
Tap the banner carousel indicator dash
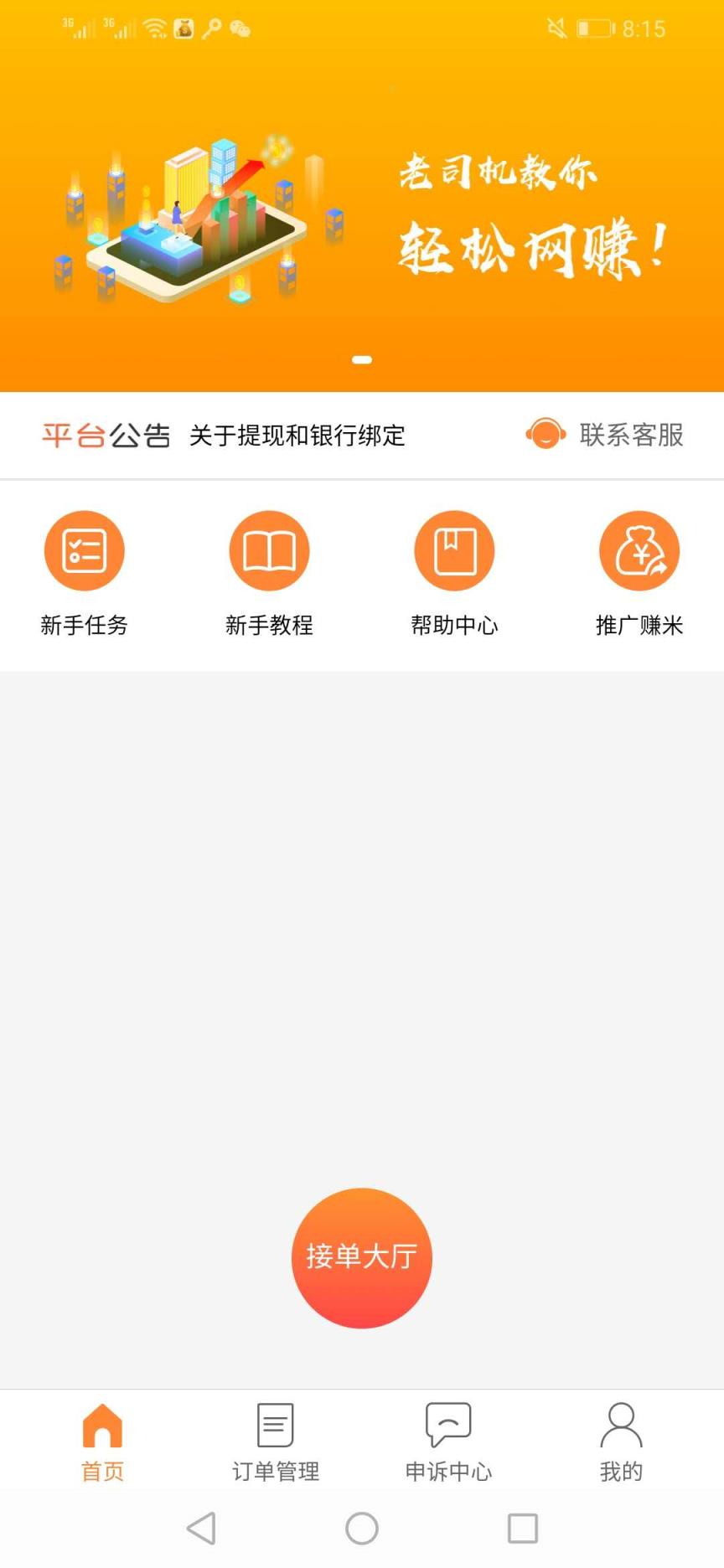(x=362, y=358)
